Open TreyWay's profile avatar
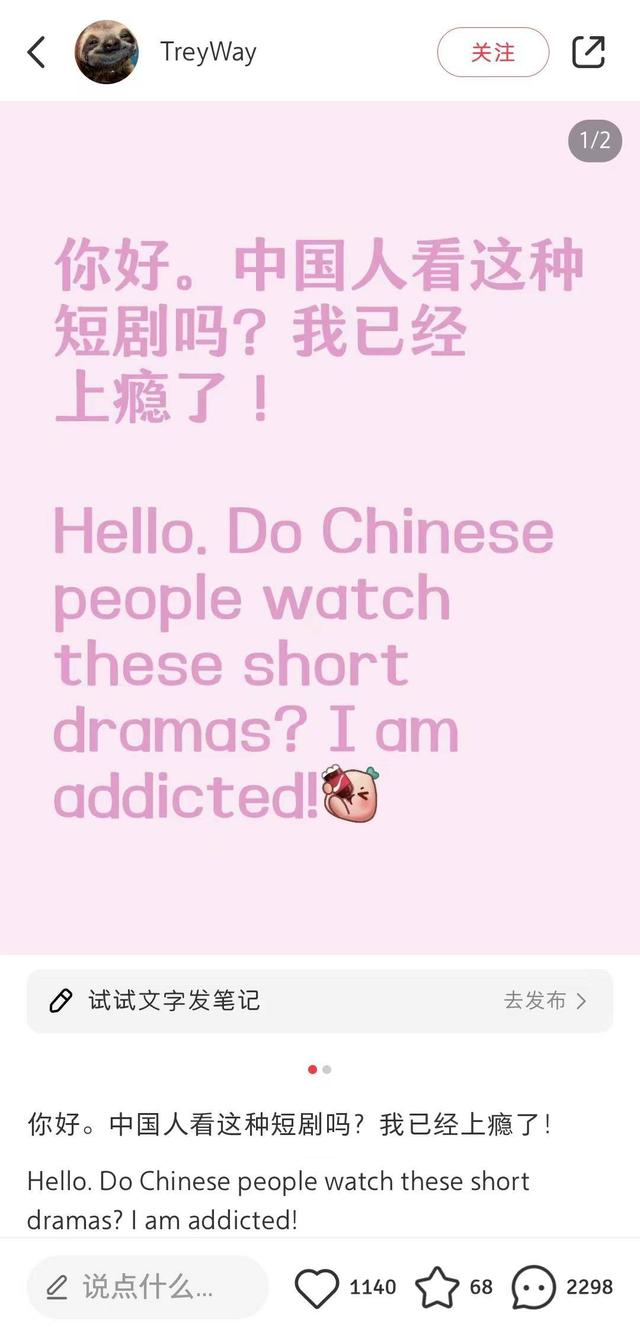This screenshot has height=1337, width=640. pyautogui.click(x=107, y=52)
